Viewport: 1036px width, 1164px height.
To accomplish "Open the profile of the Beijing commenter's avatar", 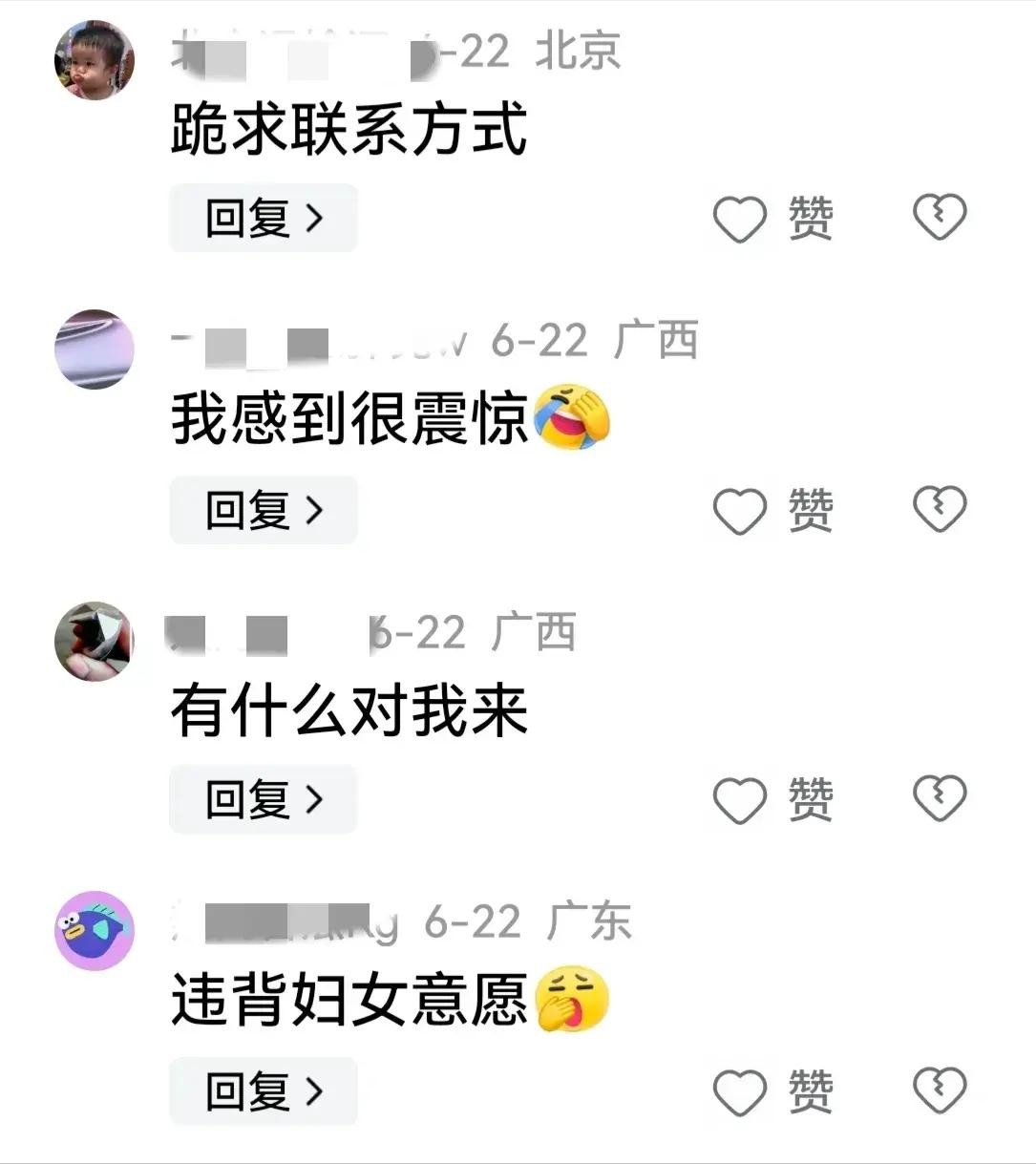I will coord(94,59).
